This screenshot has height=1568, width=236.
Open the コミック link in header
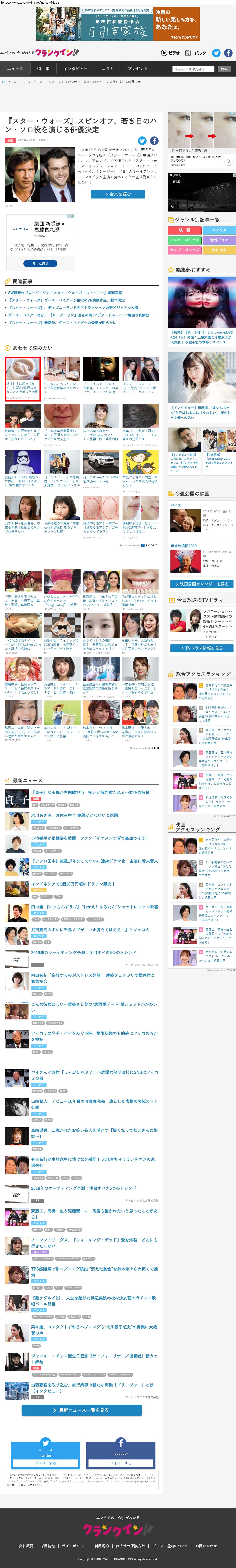pyautogui.click(x=196, y=53)
